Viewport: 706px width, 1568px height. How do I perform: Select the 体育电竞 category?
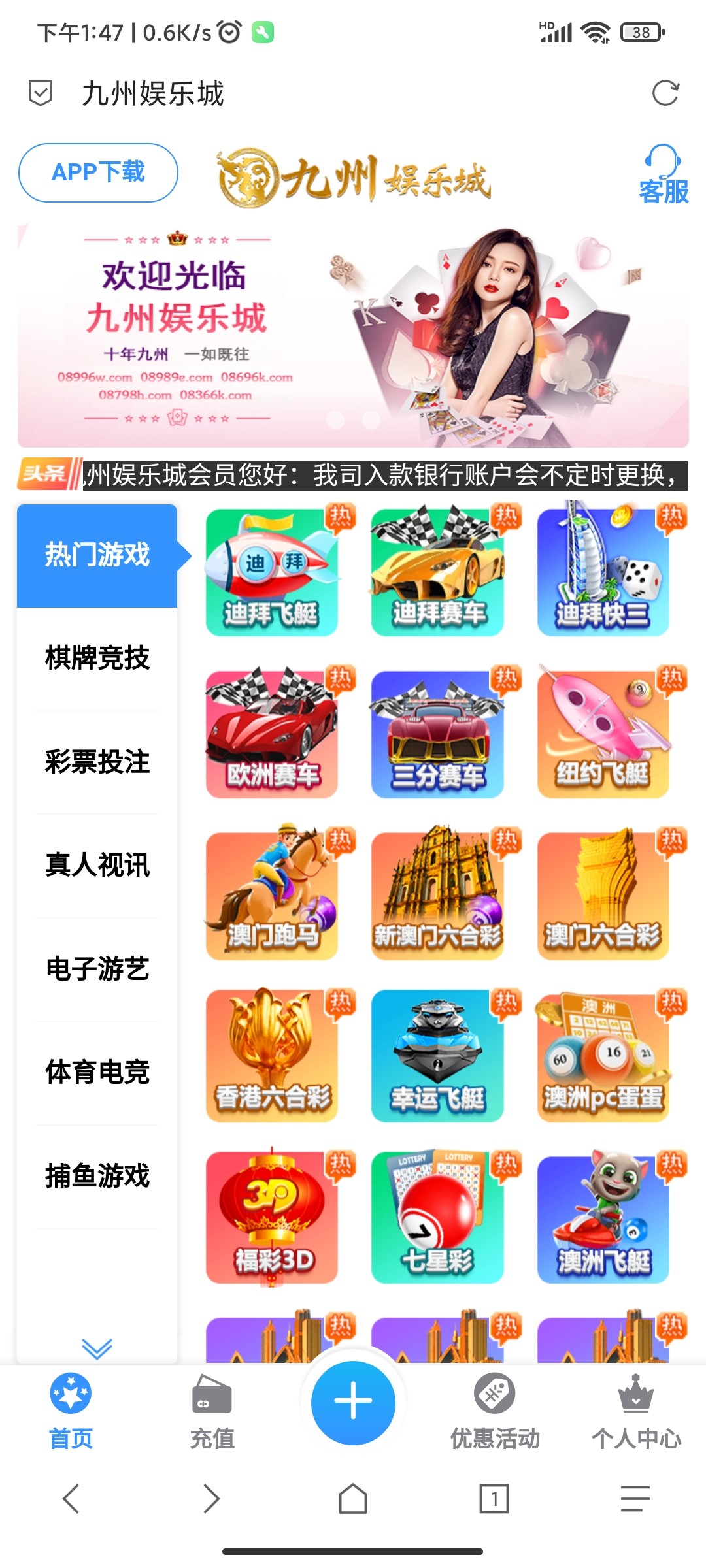97,1072
